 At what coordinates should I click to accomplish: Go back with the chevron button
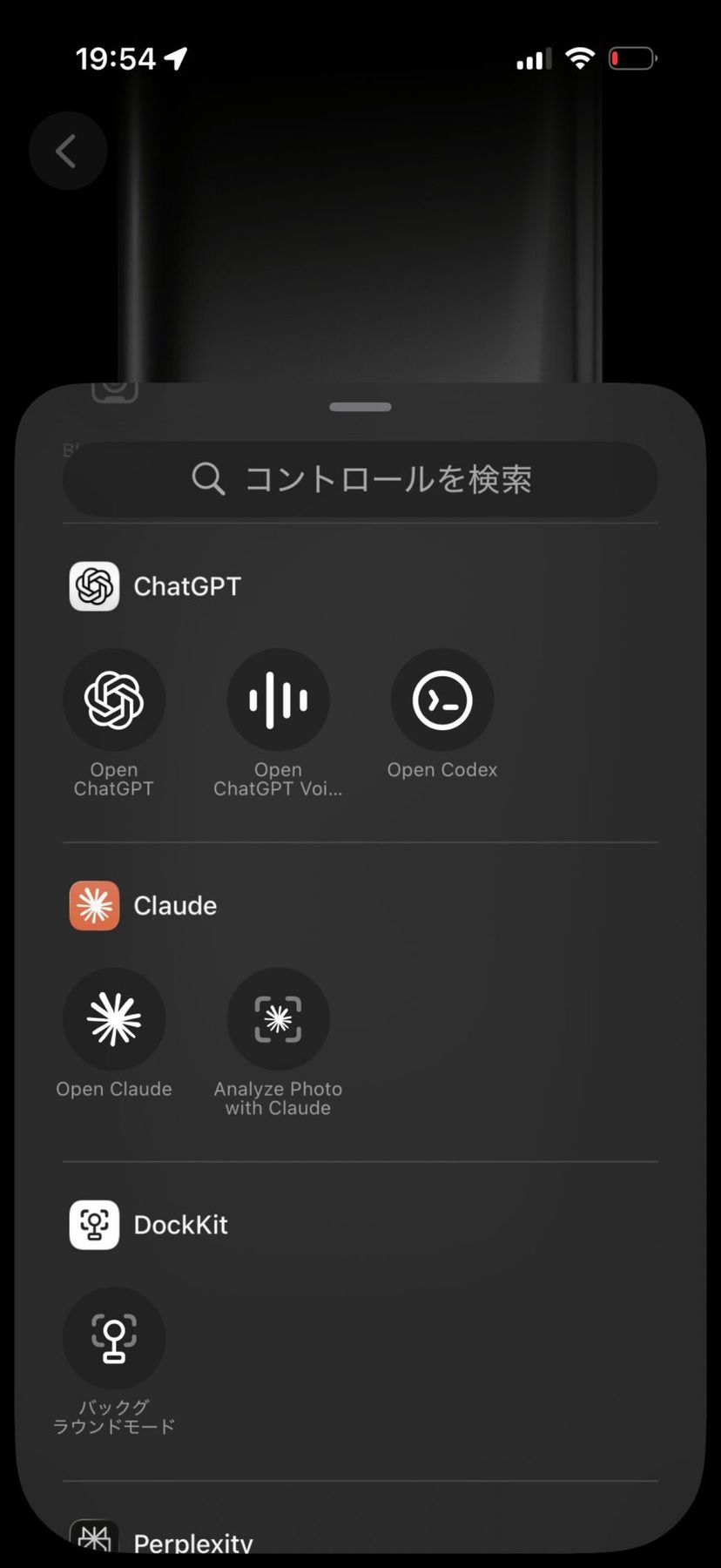68,150
